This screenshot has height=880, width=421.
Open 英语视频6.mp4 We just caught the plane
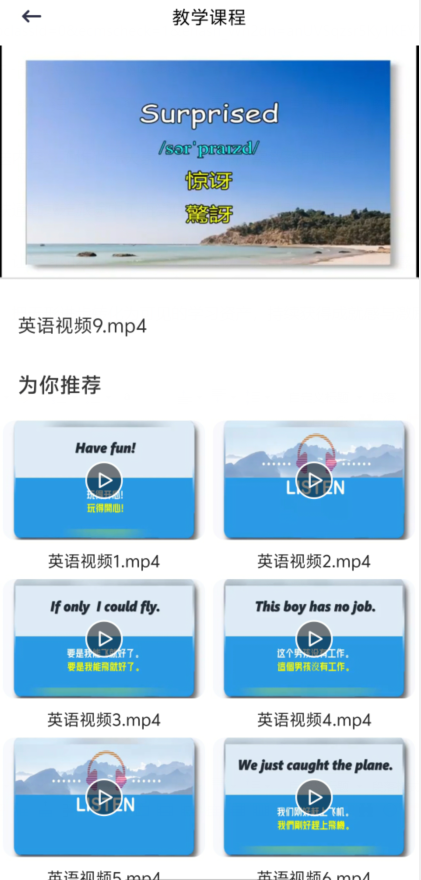coord(314,797)
